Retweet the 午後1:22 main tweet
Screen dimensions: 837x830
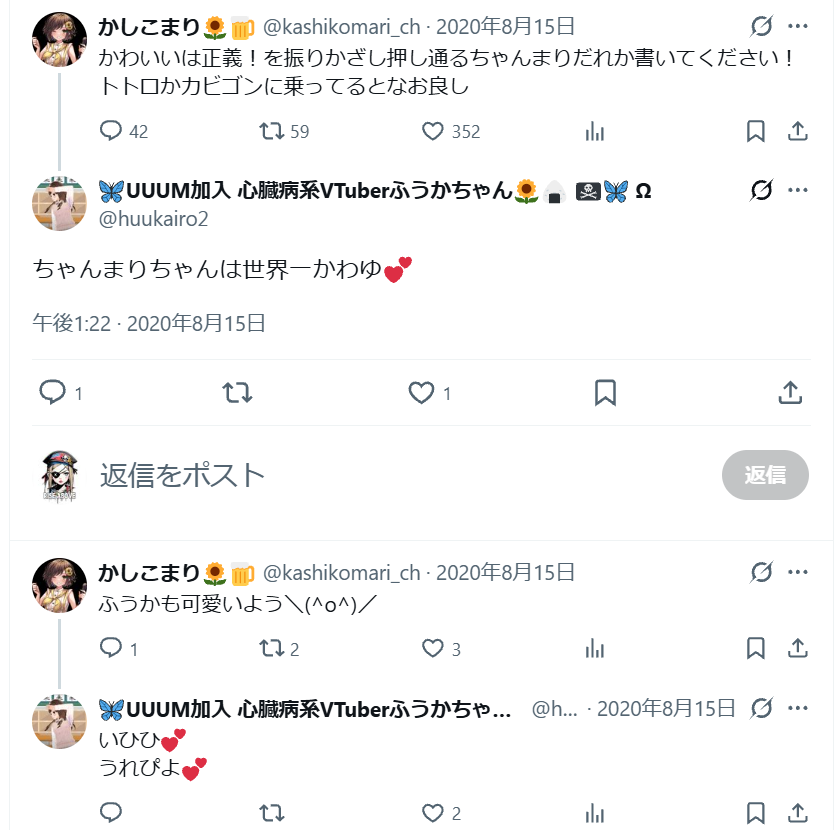(237, 393)
